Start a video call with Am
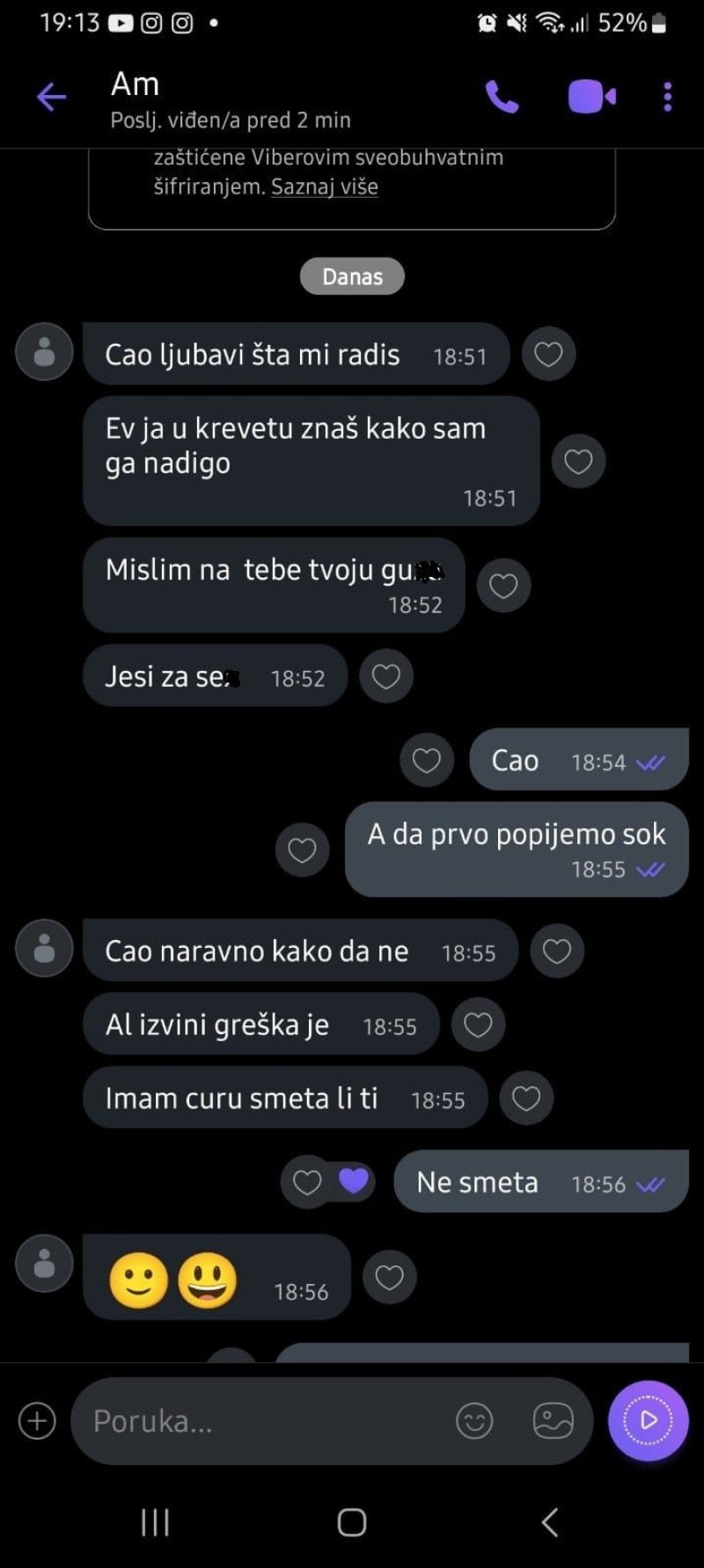704x1568 pixels. click(x=591, y=97)
